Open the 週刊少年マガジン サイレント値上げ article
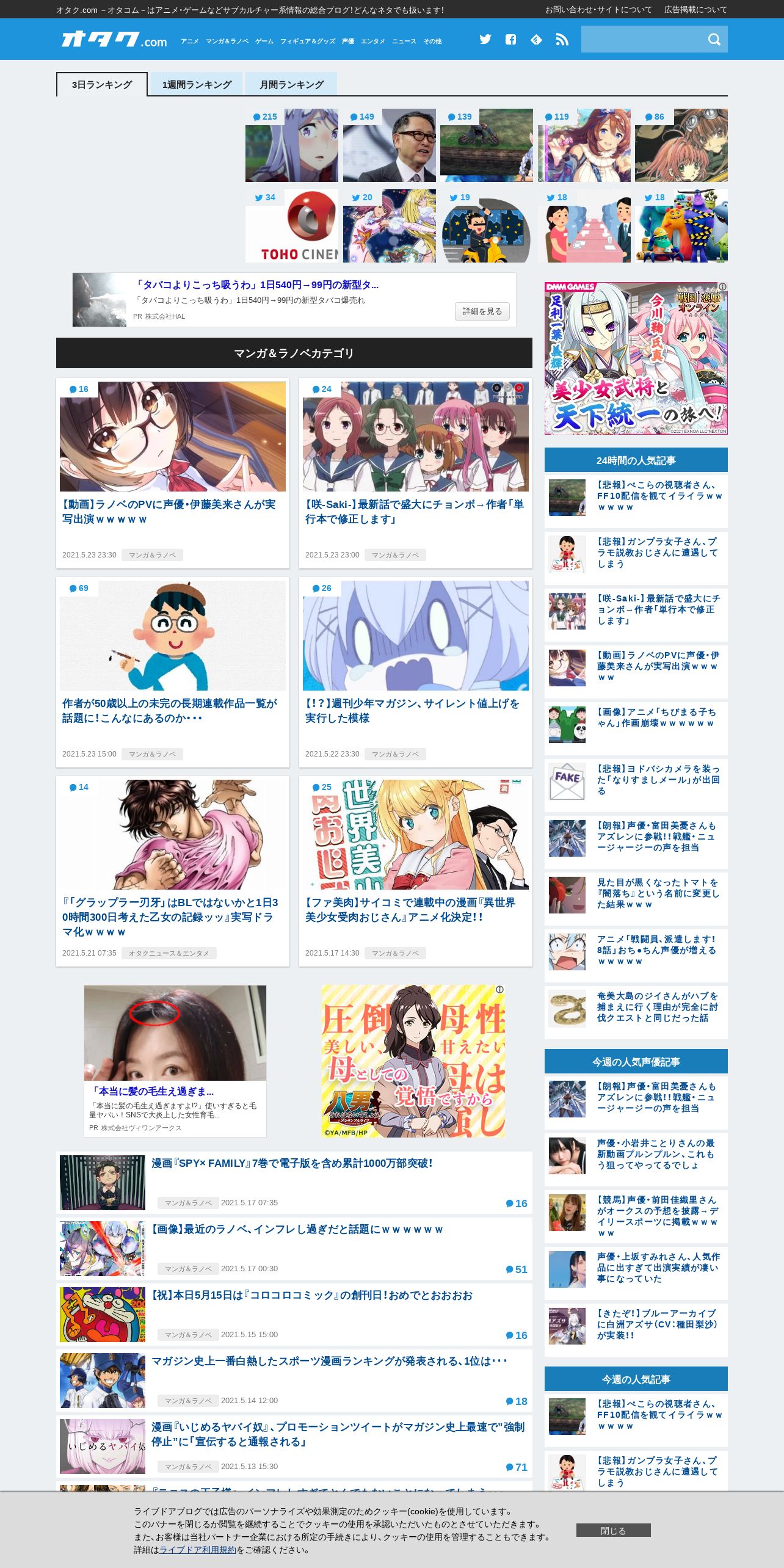784x1568 pixels. [x=415, y=672]
